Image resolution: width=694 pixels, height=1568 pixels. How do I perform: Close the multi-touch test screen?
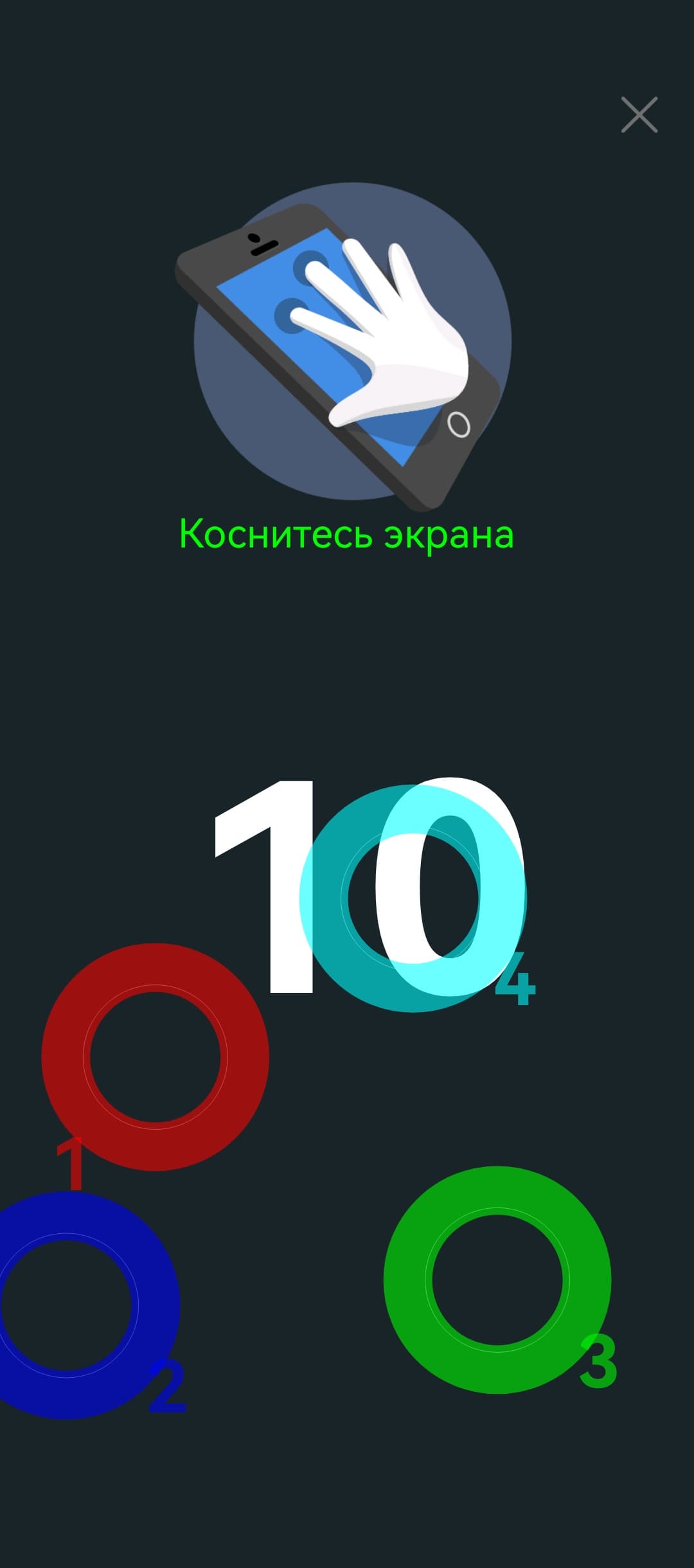pyautogui.click(x=639, y=115)
